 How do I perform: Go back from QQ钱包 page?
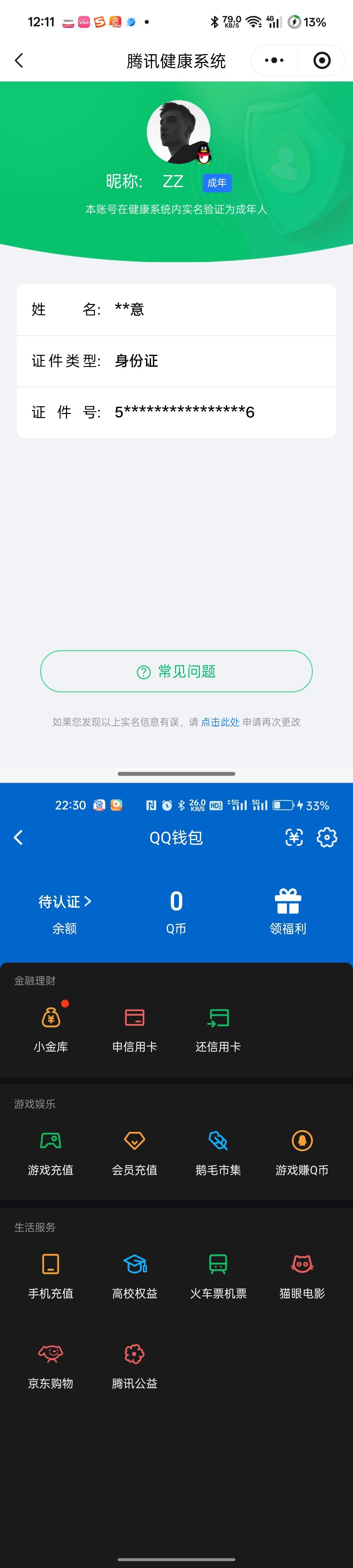tap(18, 838)
